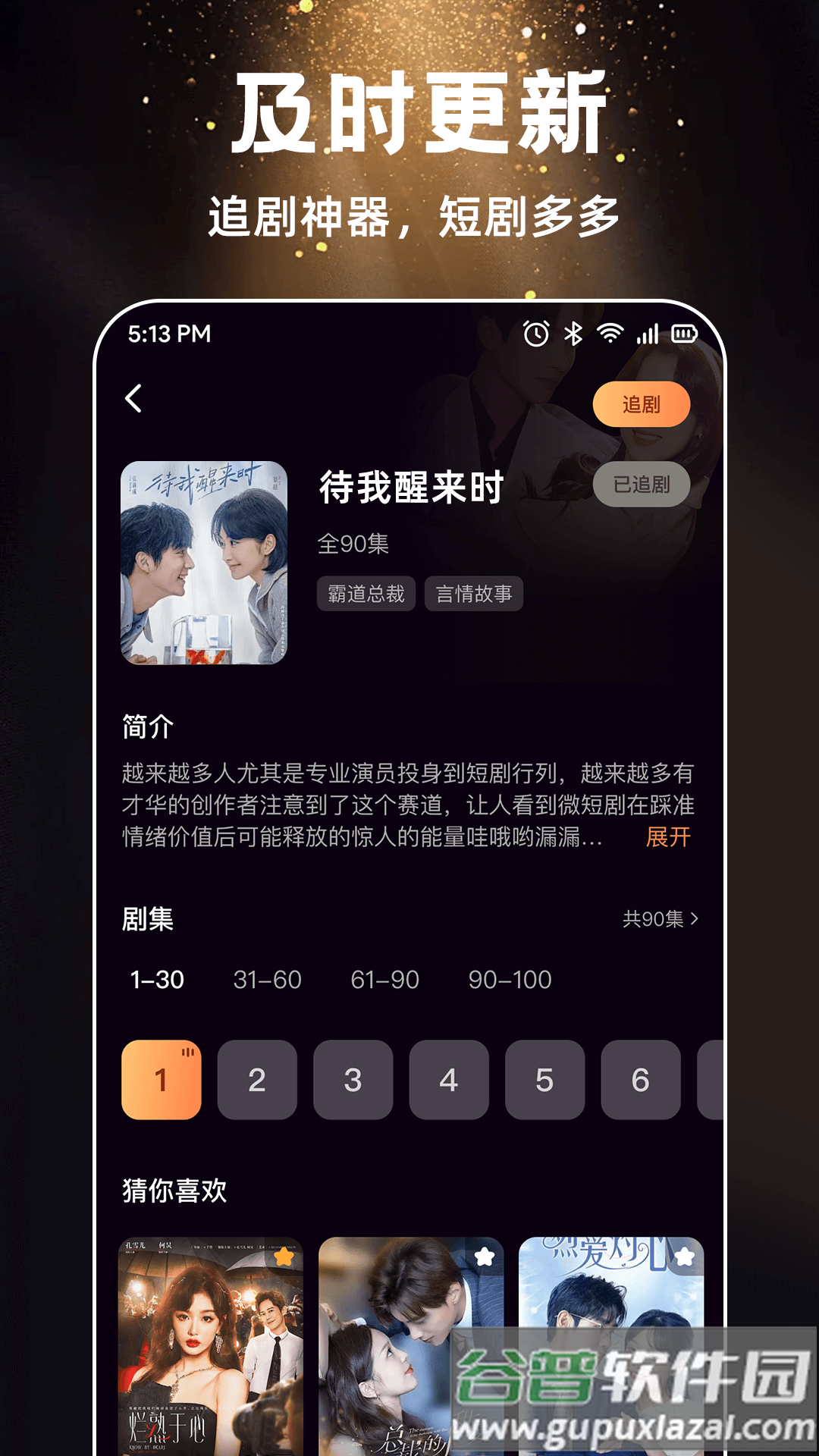Tap the 言情故事 genre tag
Viewport: 819px width, 1456px height.
[x=474, y=595]
